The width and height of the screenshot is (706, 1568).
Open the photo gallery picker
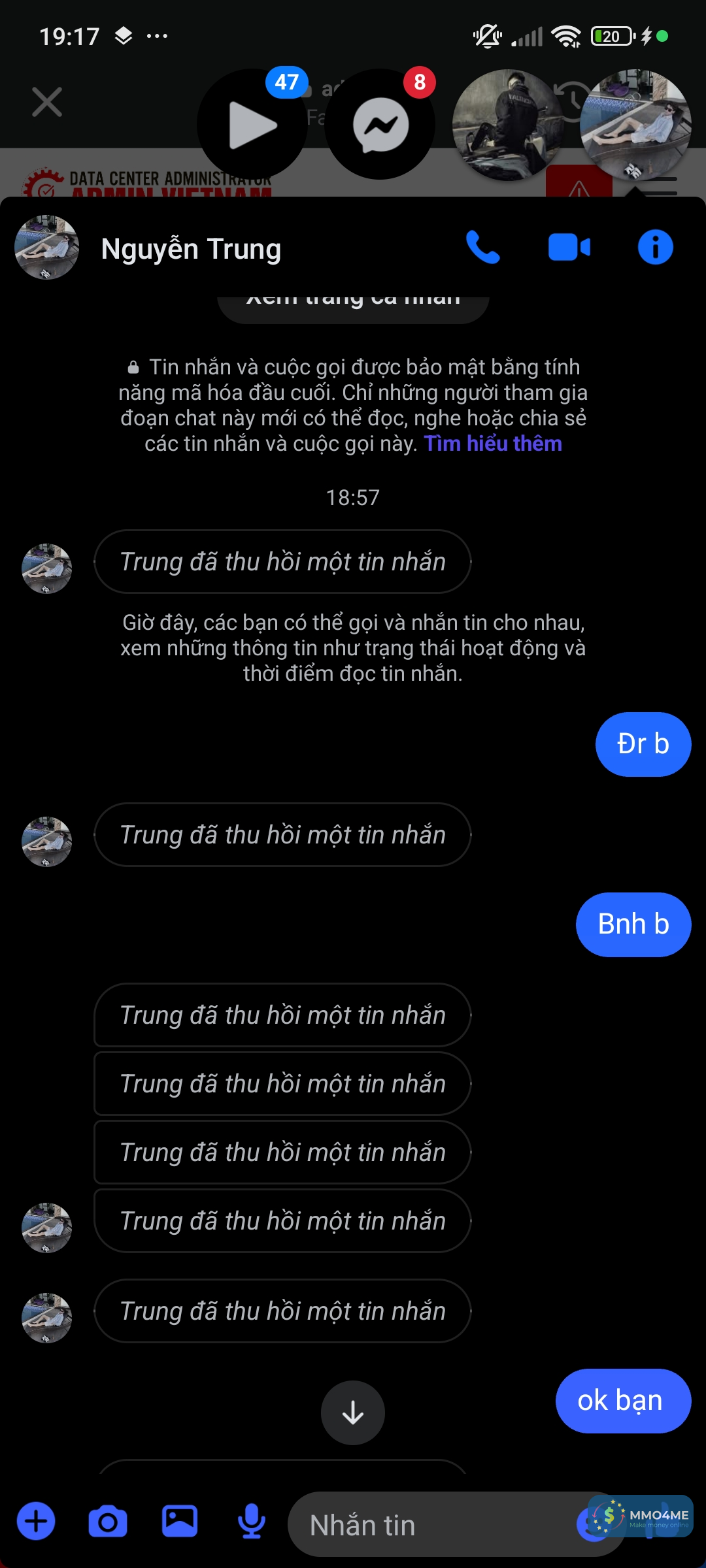coord(180,1521)
